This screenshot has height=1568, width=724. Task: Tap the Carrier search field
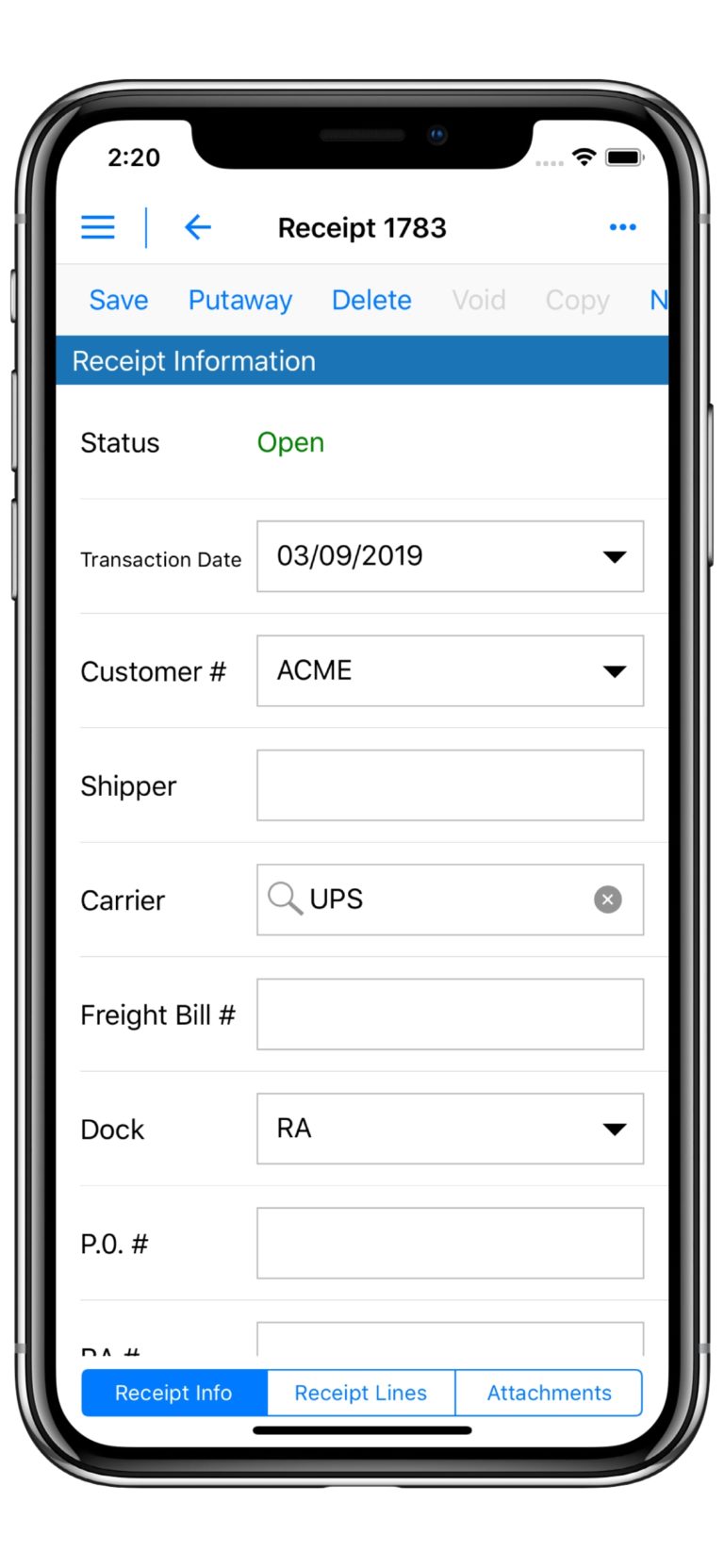[434, 900]
